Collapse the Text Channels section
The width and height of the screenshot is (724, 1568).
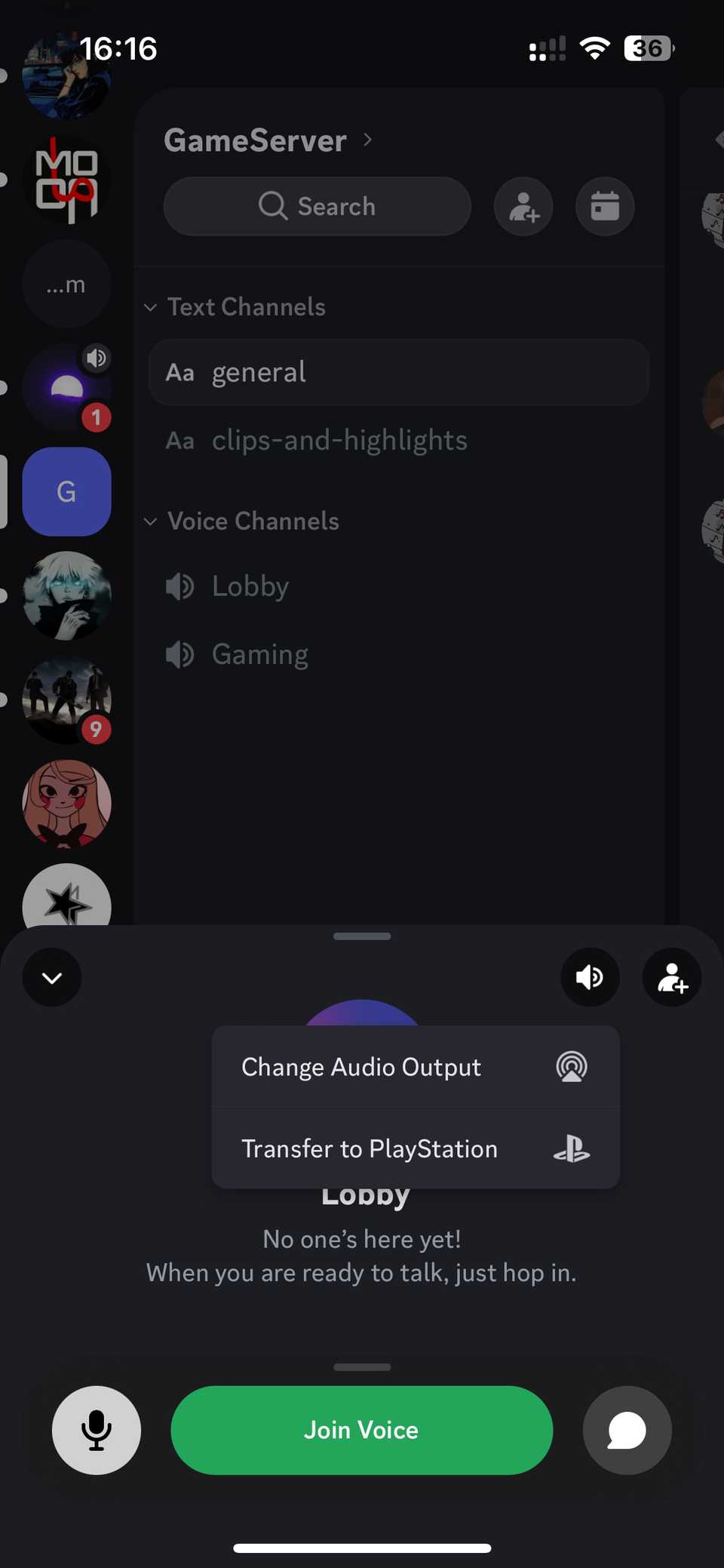point(150,307)
